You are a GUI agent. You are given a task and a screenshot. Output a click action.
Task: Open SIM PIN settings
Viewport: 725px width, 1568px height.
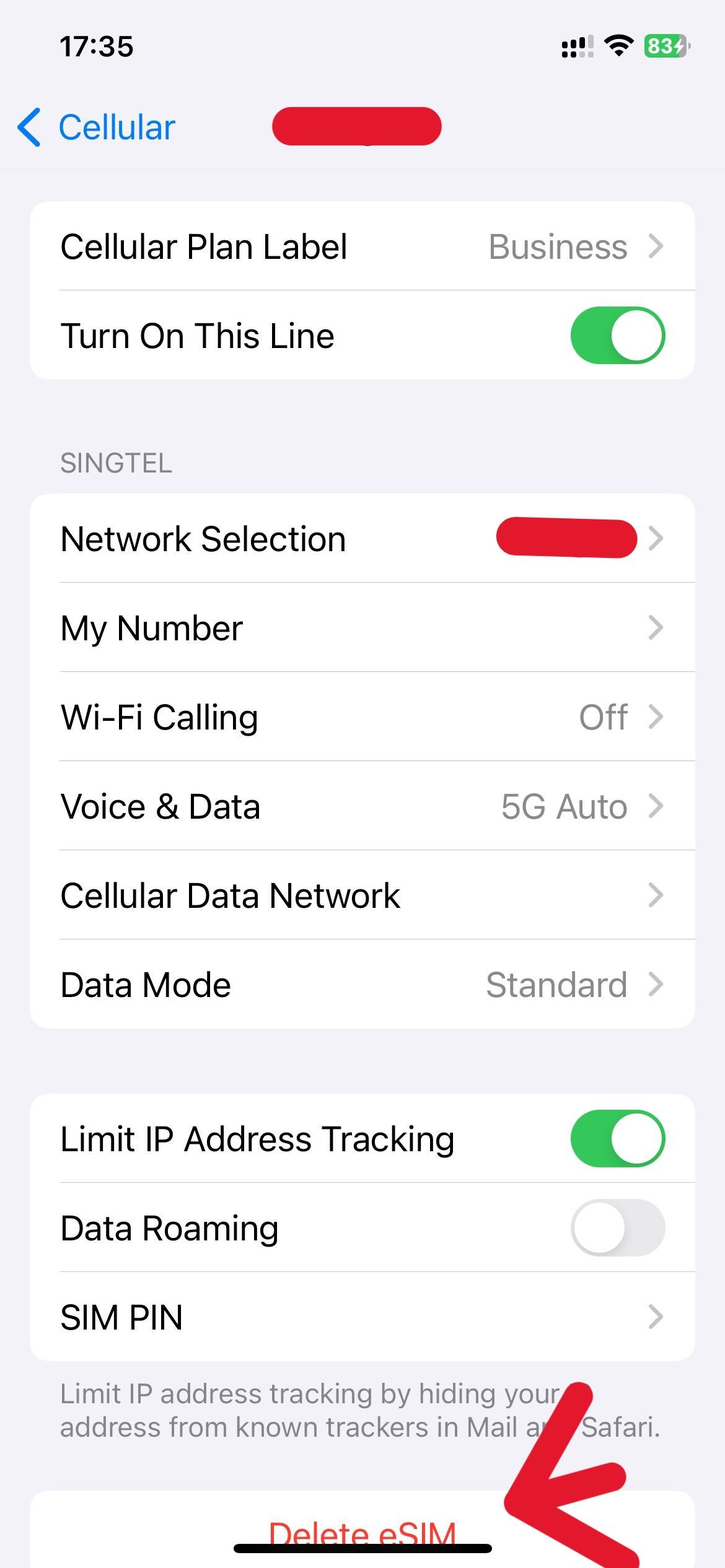coord(362,1317)
